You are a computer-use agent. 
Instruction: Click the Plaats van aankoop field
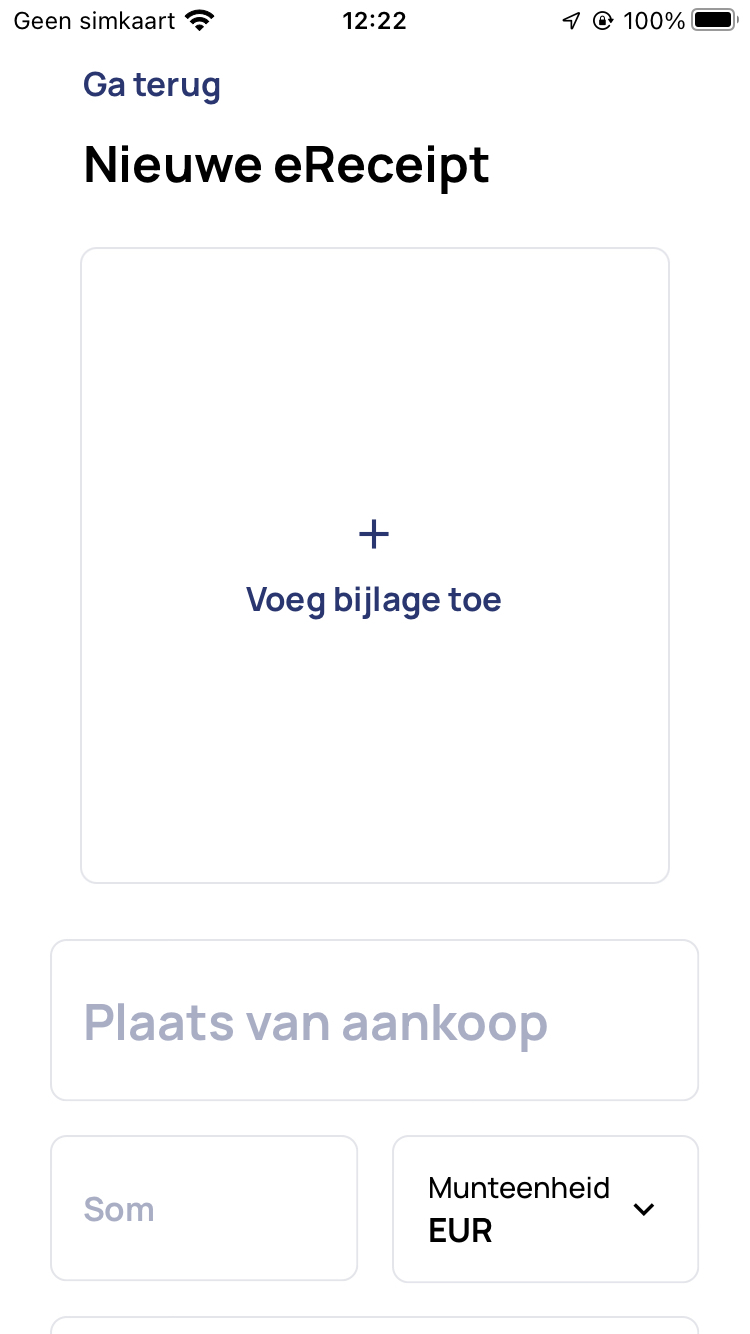click(374, 1020)
